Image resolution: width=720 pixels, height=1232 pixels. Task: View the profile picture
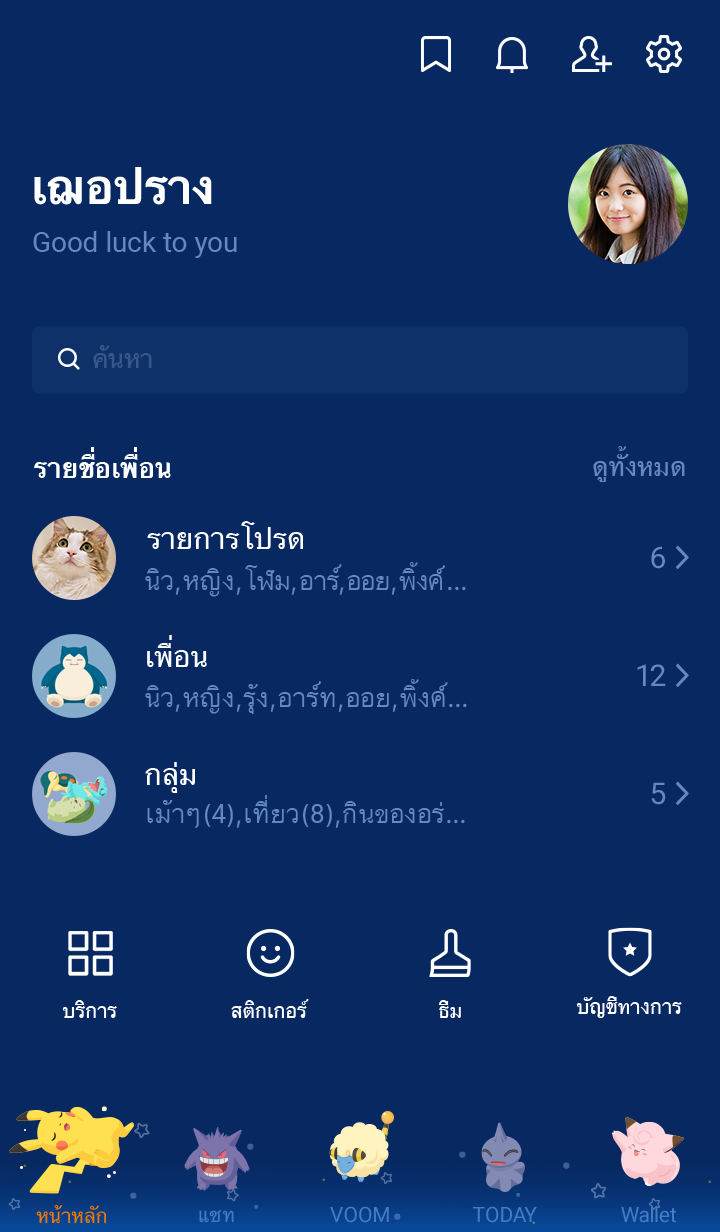click(x=628, y=204)
